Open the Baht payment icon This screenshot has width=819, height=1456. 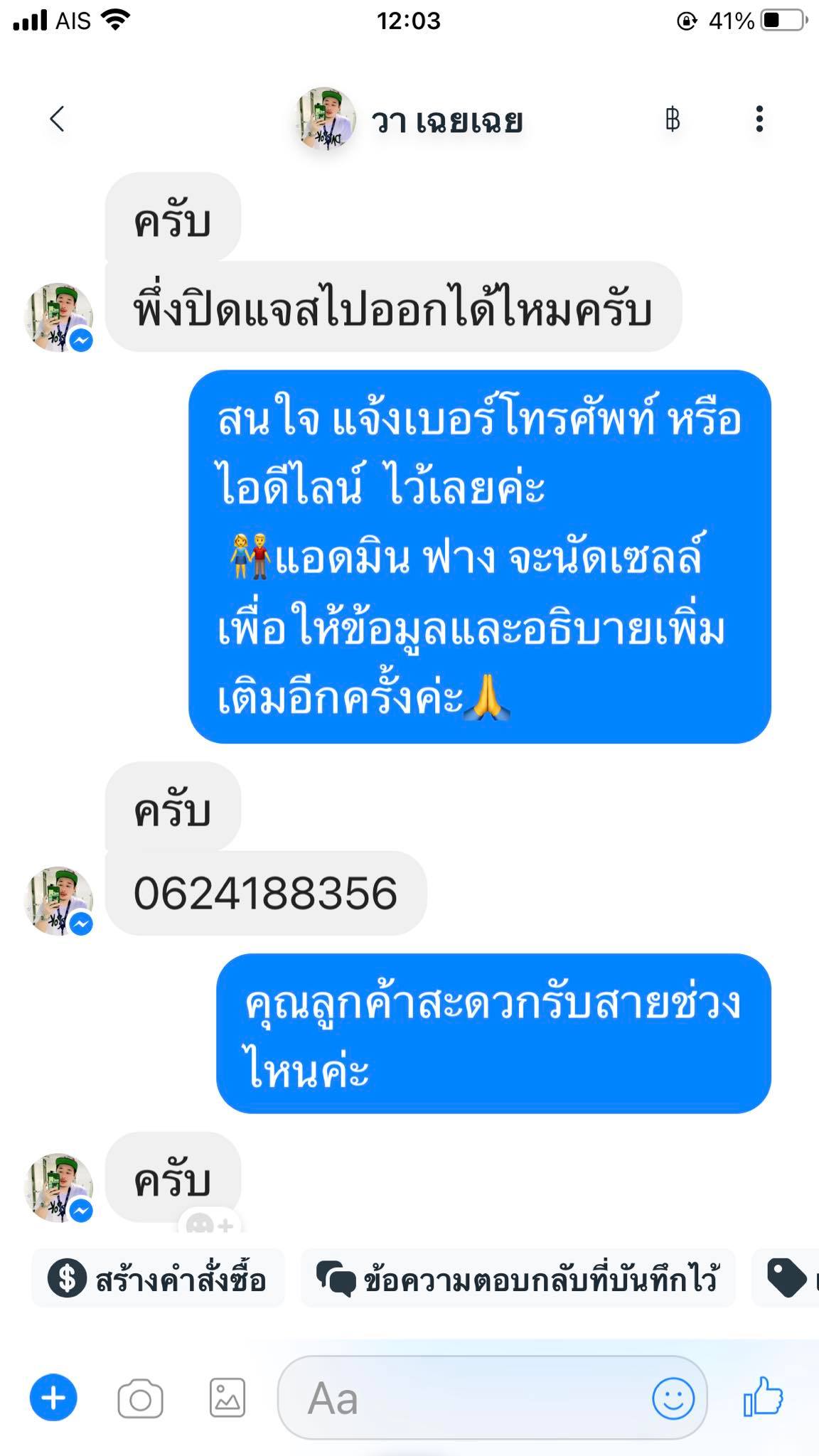(x=672, y=119)
